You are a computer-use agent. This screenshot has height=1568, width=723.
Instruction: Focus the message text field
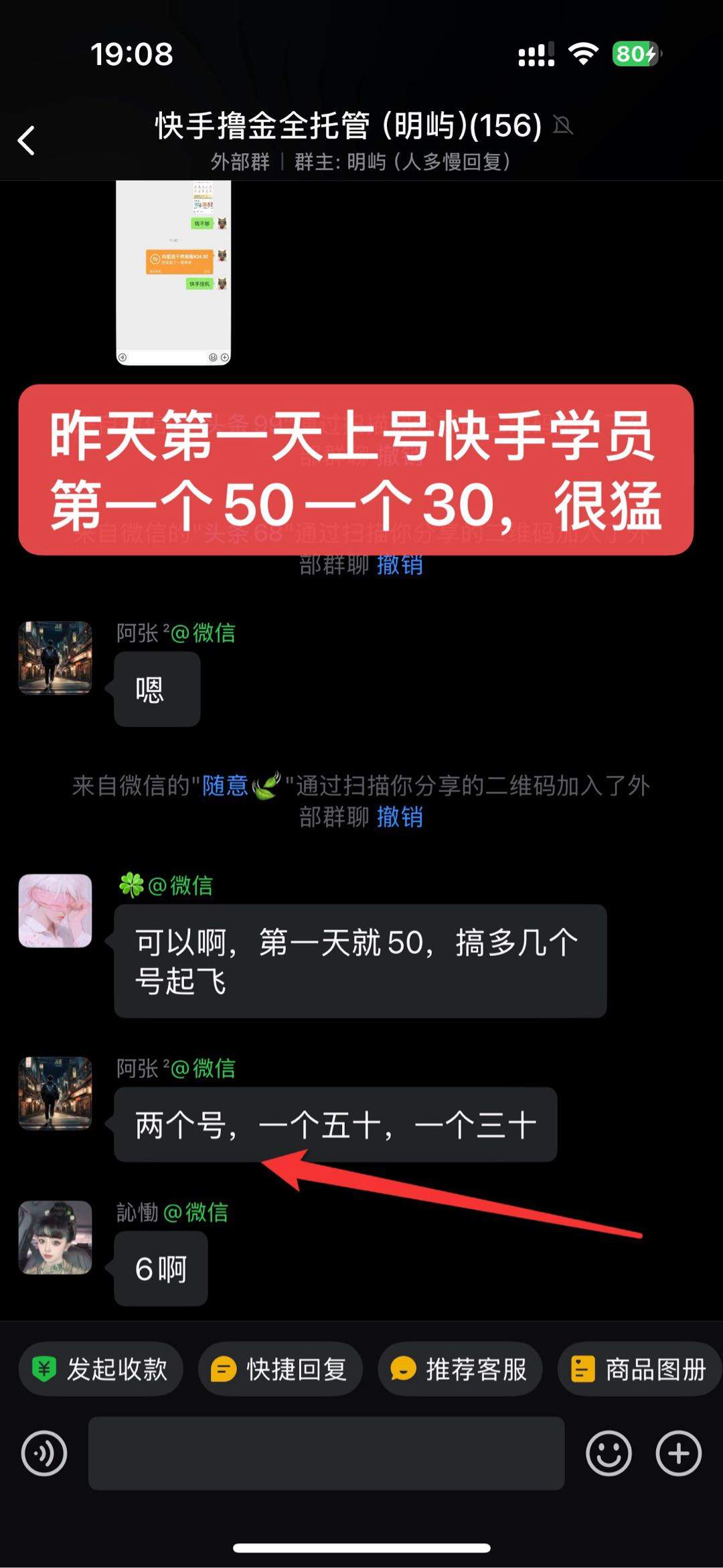pos(326,1454)
